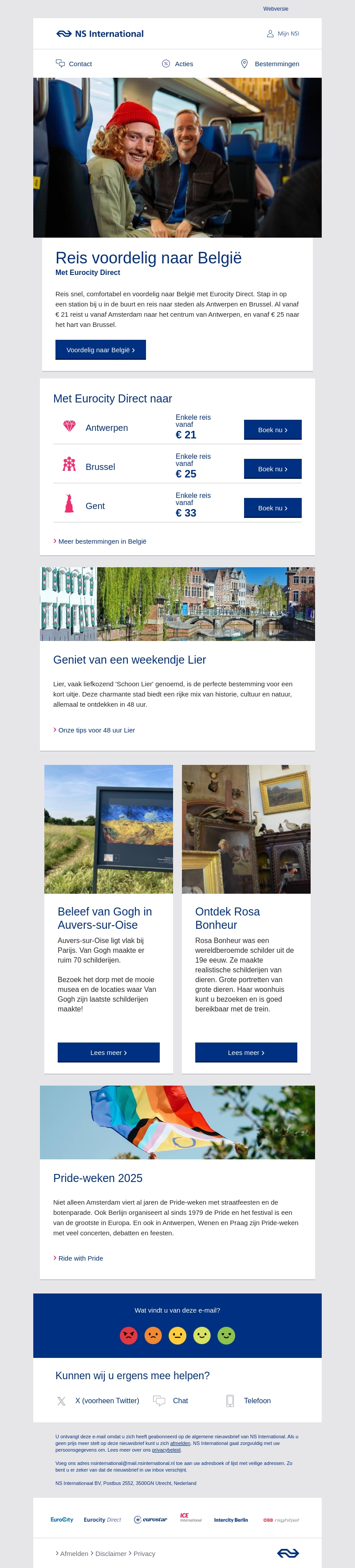Tap the afmelden unsubscribe link in the text
Image resolution: width=355 pixels, height=1568 pixels.
(180, 1443)
